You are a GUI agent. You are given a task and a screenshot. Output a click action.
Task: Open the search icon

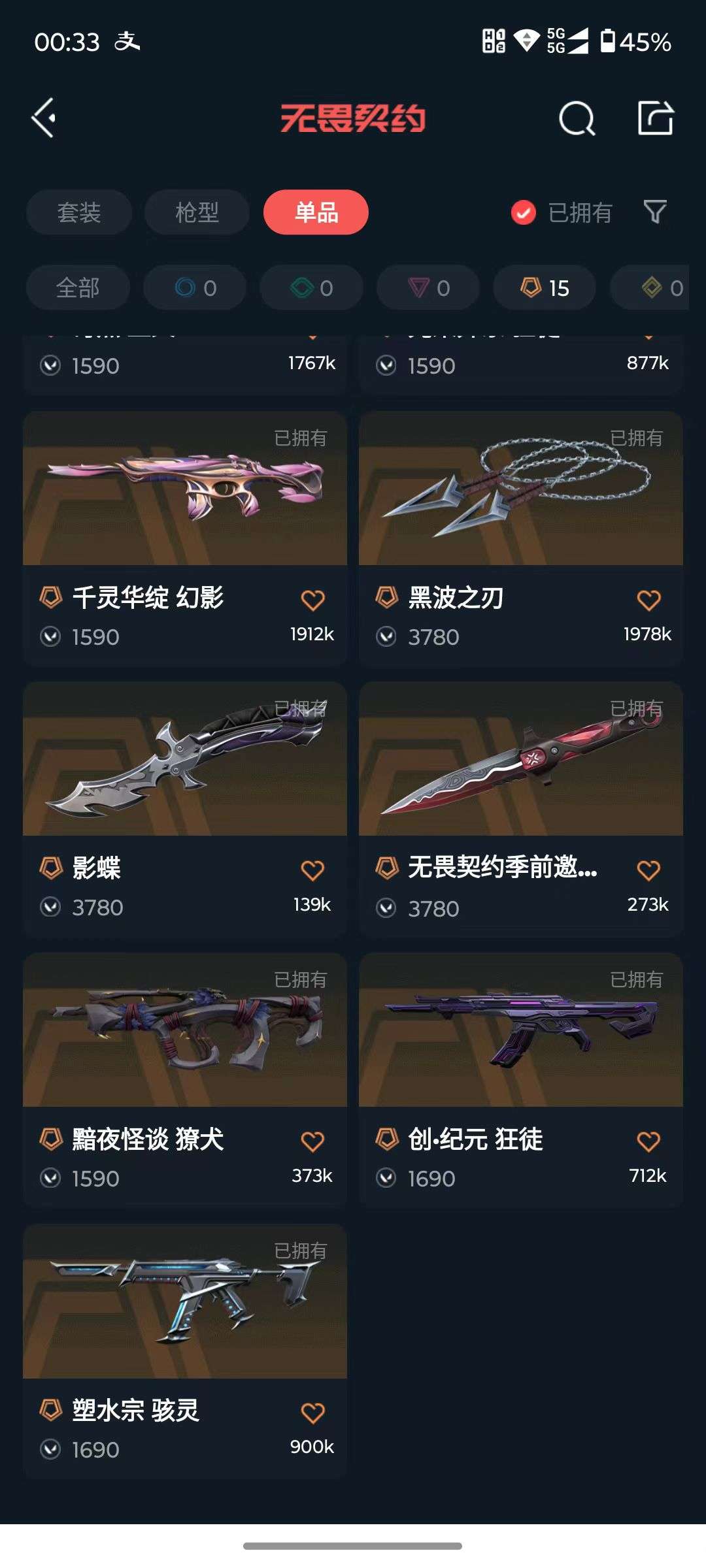[575, 119]
